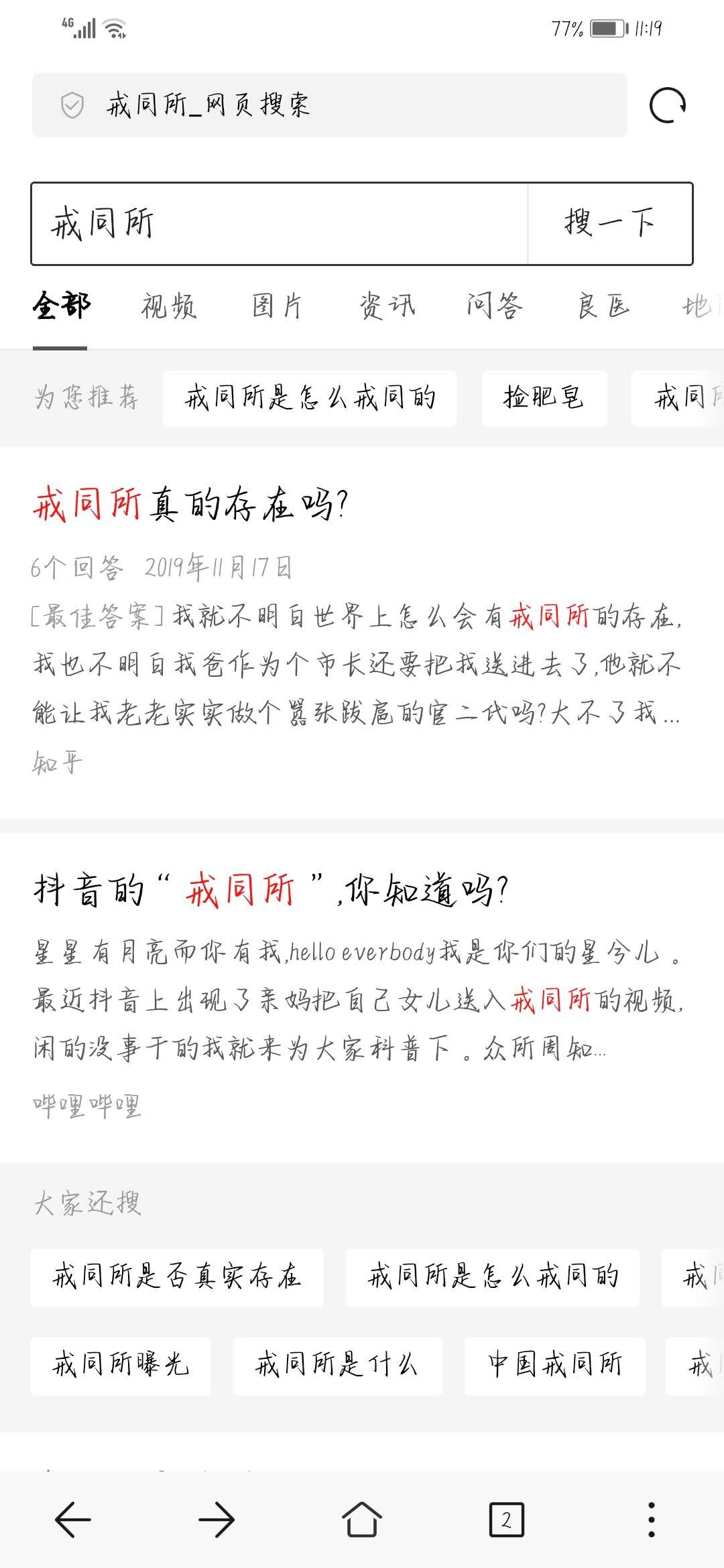Tap the 戒同所 search input box
Viewport: 724px width, 1568px height.
278,224
